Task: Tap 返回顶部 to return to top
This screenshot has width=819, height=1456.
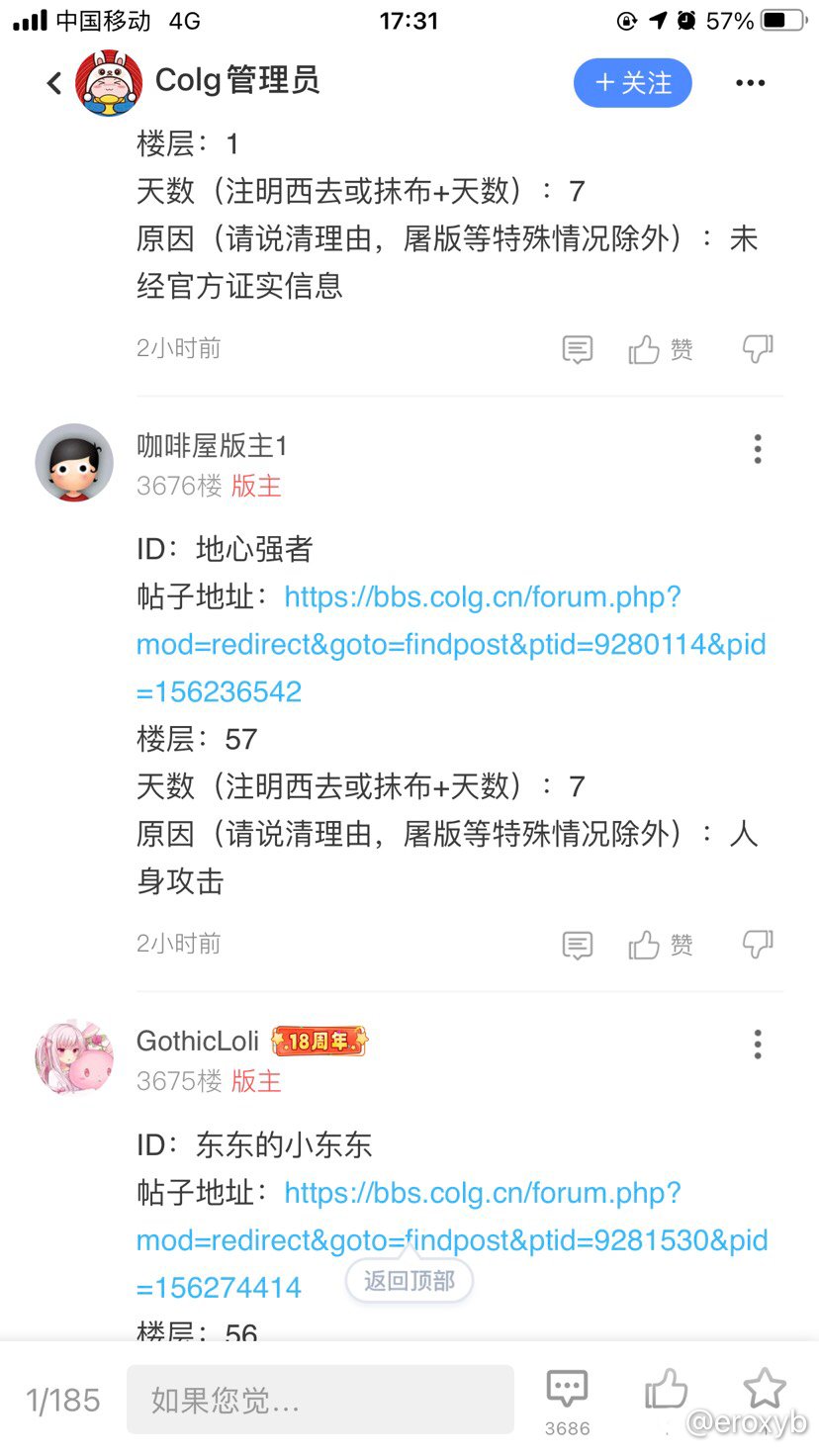Action: pyautogui.click(x=409, y=1281)
